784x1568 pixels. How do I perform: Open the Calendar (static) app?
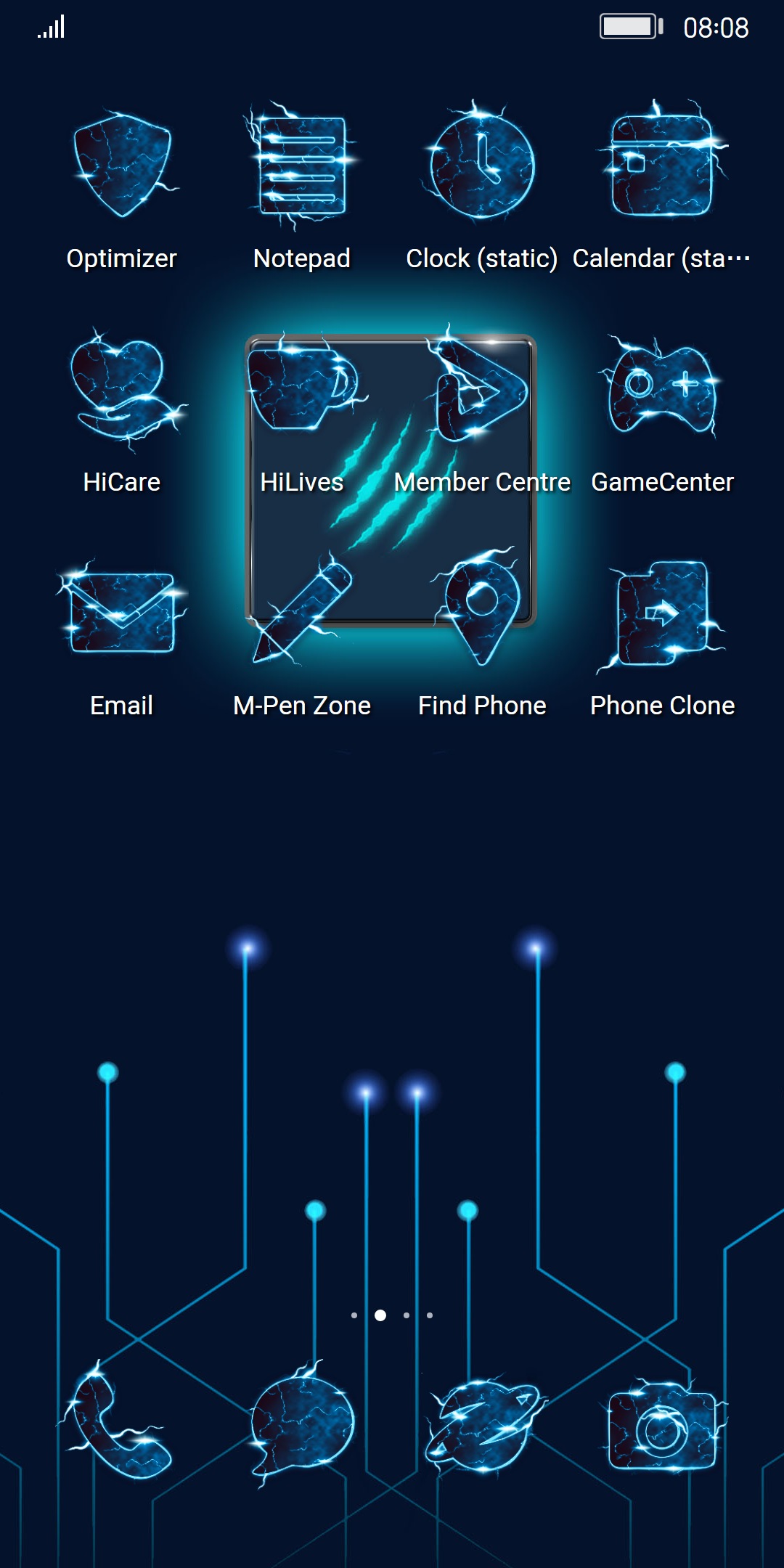(662, 167)
